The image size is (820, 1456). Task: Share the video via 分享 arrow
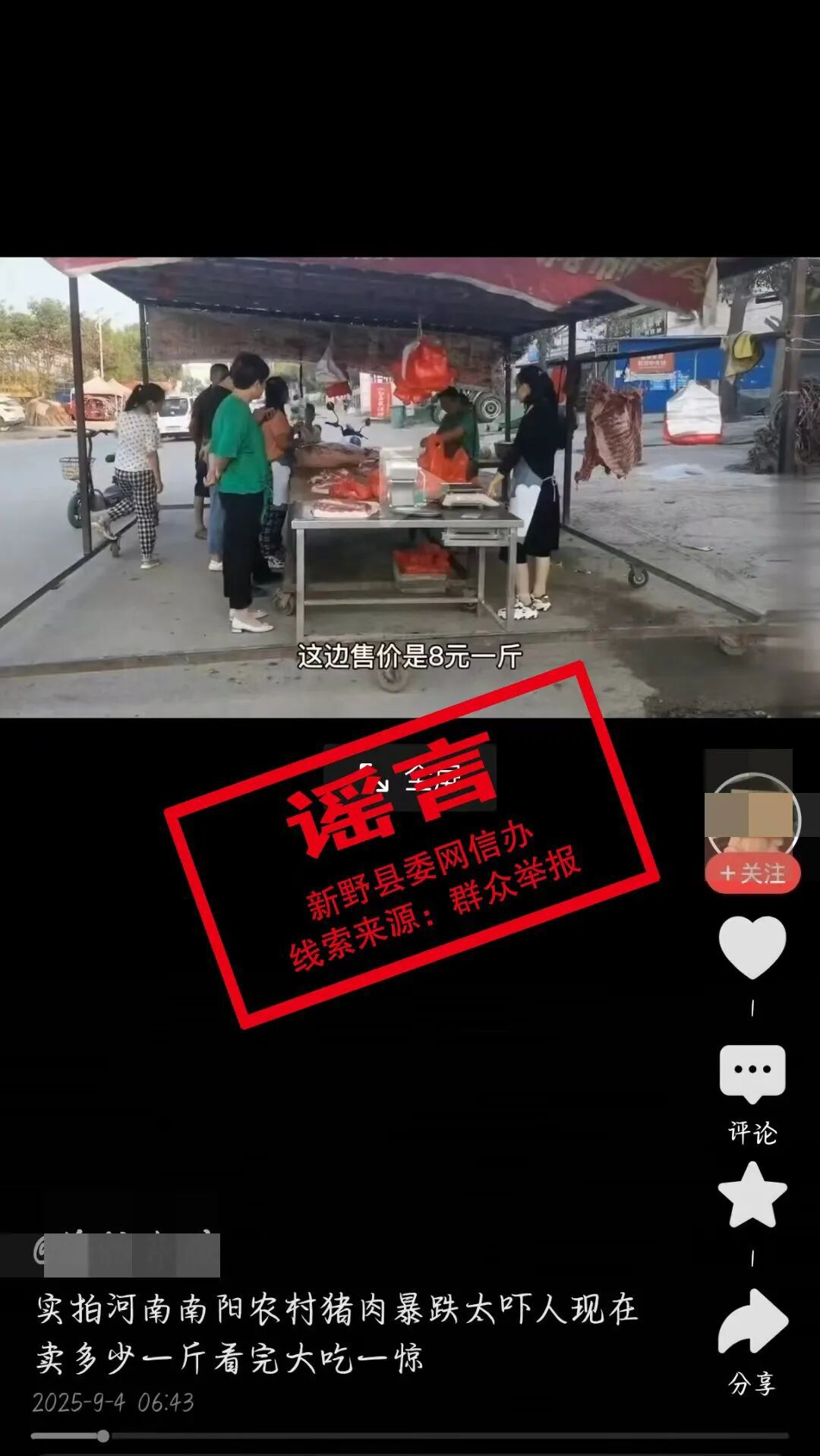pyautogui.click(x=752, y=1322)
